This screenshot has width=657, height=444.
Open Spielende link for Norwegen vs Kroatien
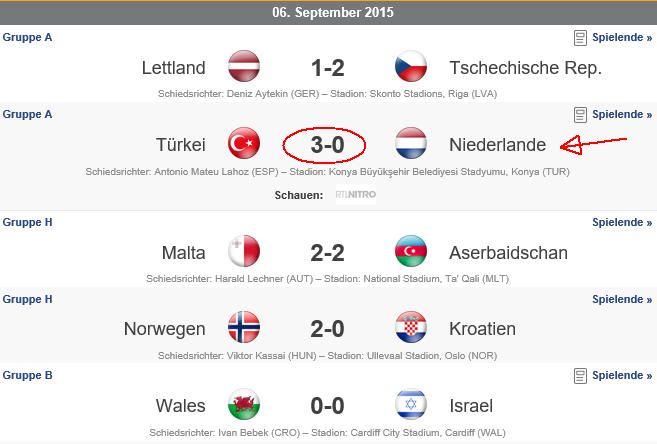tap(621, 299)
